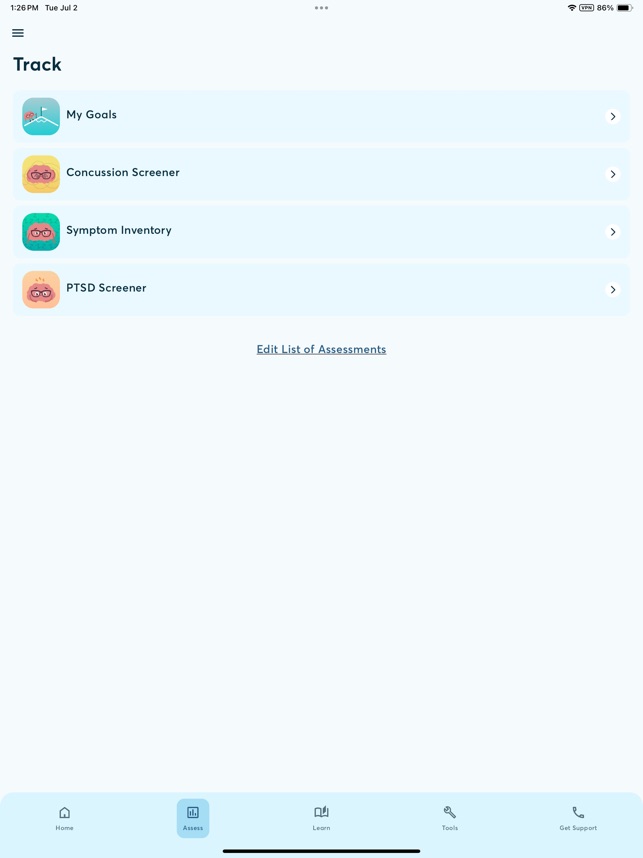Open the Symptom Inventory
This screenshot has height=858, width=643.
tap(320, 231)
